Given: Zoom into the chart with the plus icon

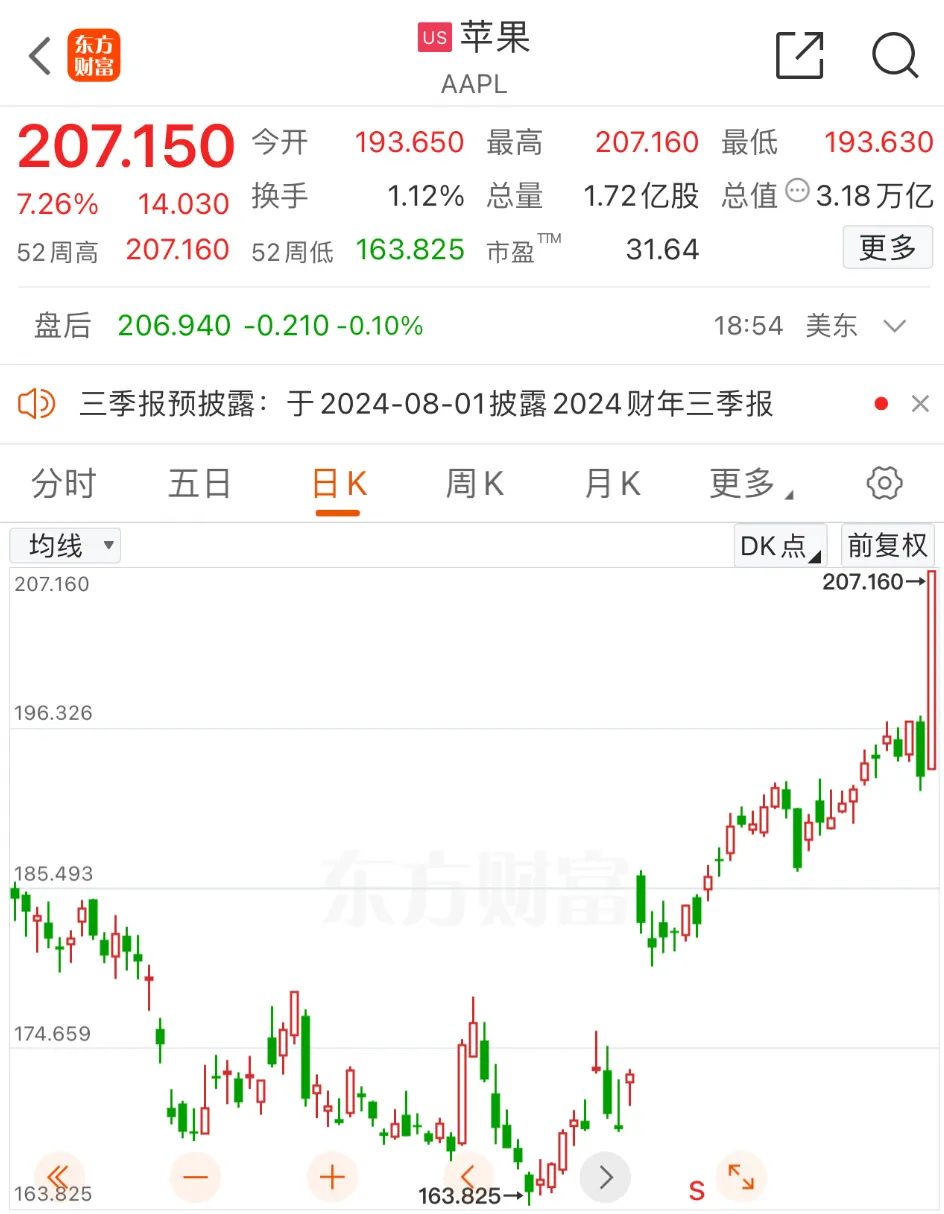Looking at the screenshot, I should pyautogui.click(x=332, y=1177).
